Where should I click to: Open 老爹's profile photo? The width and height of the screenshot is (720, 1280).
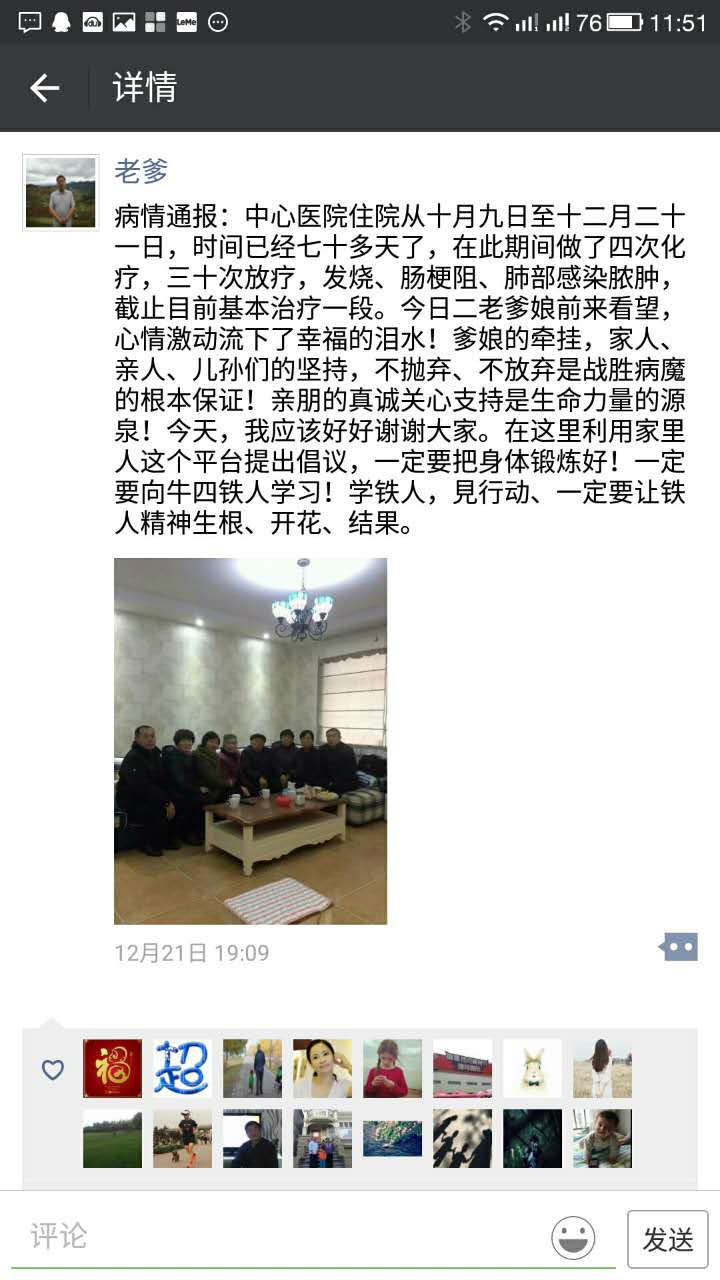tap(61, 192)
